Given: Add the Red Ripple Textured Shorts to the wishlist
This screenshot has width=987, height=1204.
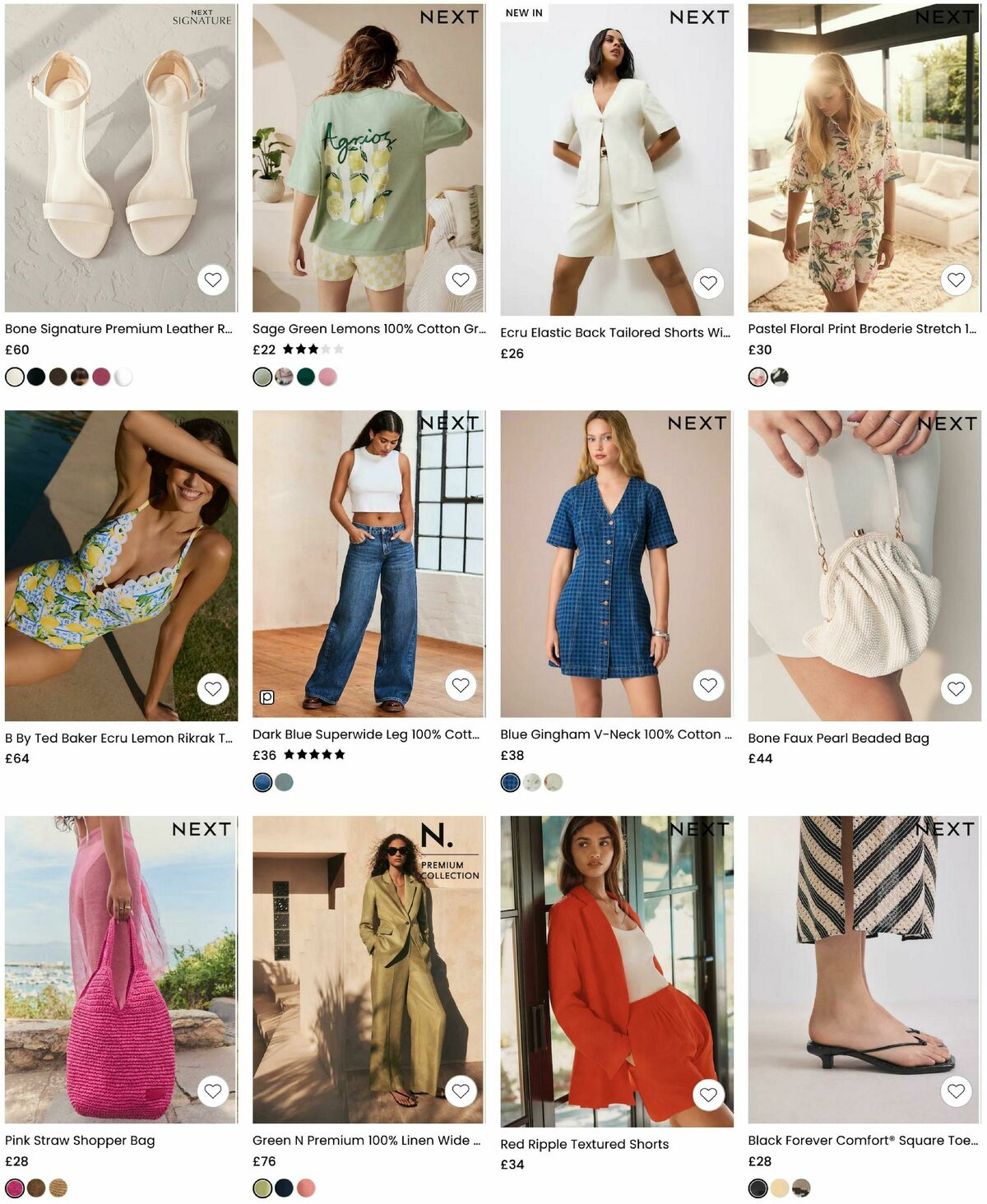Looking at the screenshot, I should [x=709, y=1094].
